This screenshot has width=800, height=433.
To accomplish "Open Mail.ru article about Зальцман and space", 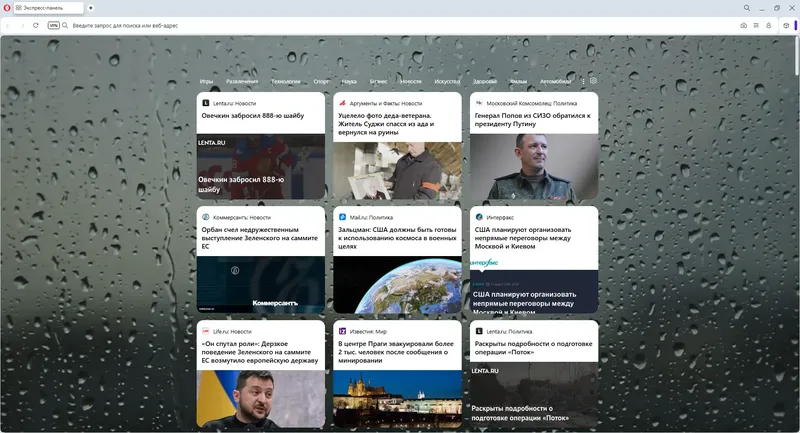I will [398, 236].
